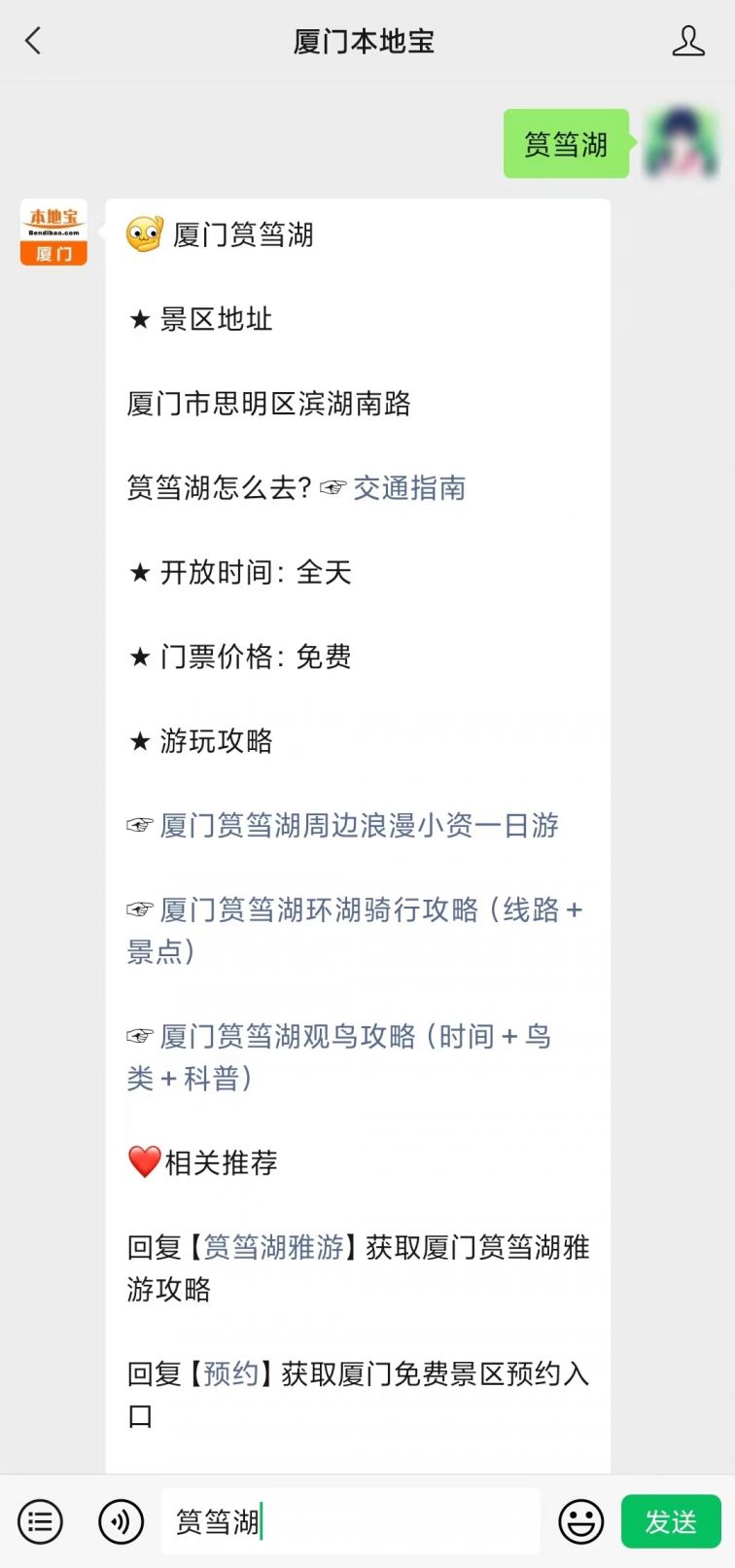Tap the 筼筜湖雅游 keyword link
The width and height of the screenshot is (735, 1568).
(x=273, y=1247)
